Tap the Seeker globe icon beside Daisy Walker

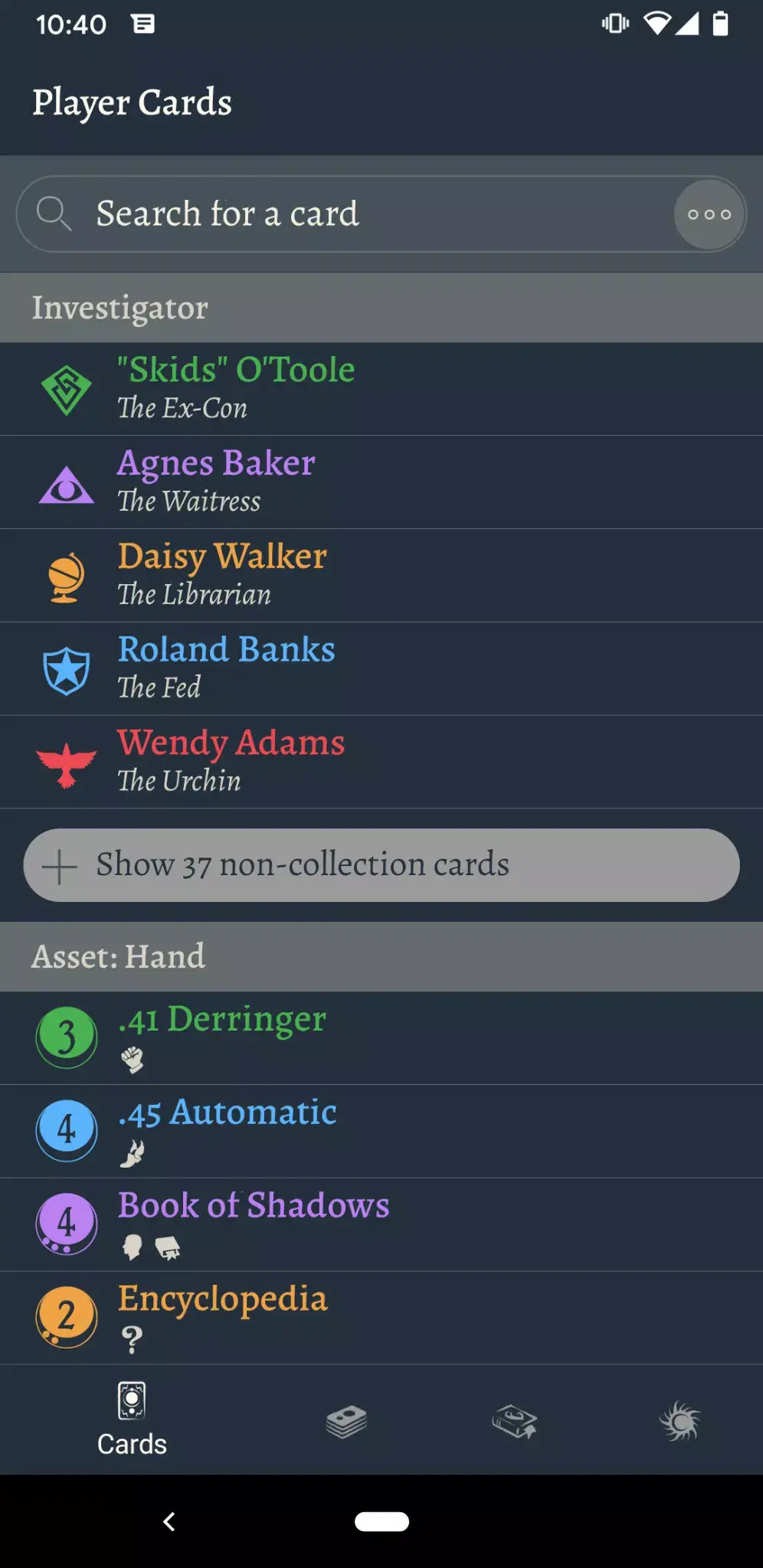pos(65,575)
